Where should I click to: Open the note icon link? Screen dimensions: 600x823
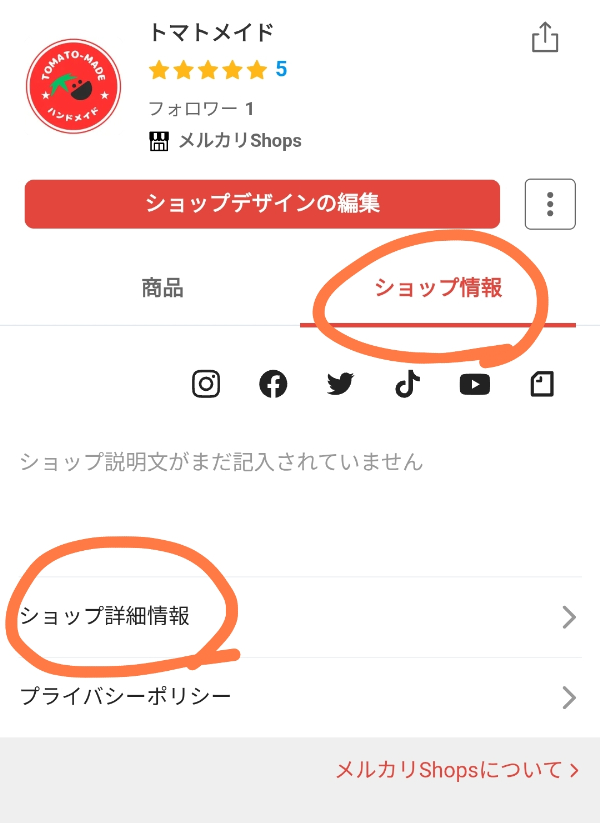pyautogui.click(x=542, y=384)
